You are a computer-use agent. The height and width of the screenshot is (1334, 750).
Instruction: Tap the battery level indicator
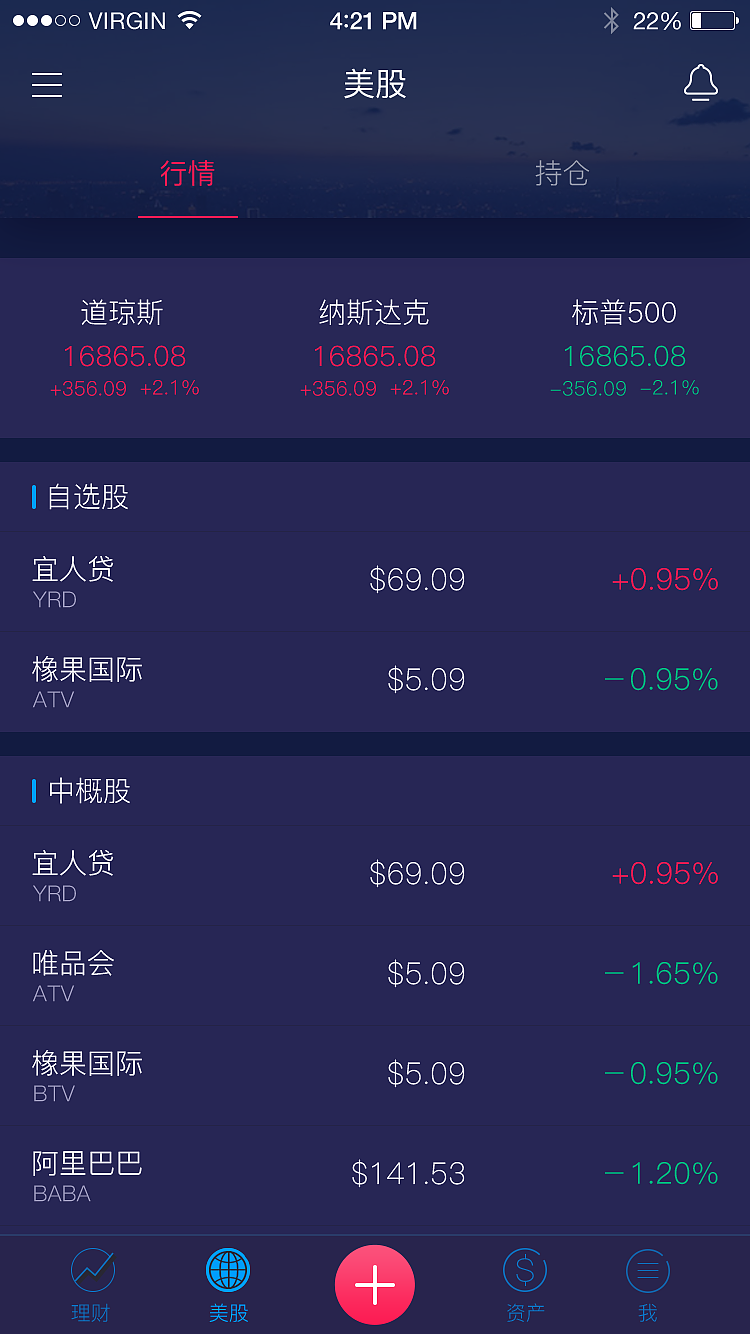[710, 20]
